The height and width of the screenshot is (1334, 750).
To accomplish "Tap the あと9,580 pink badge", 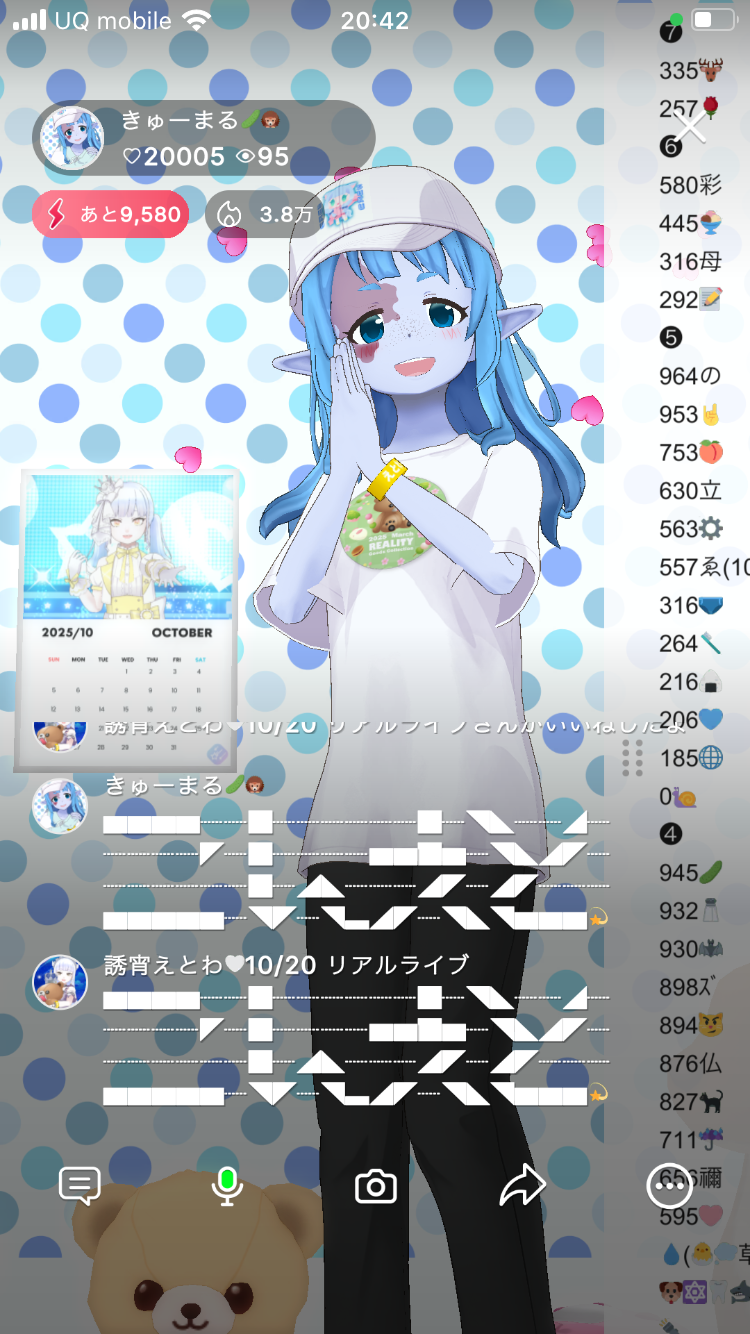I will (111, 214).
